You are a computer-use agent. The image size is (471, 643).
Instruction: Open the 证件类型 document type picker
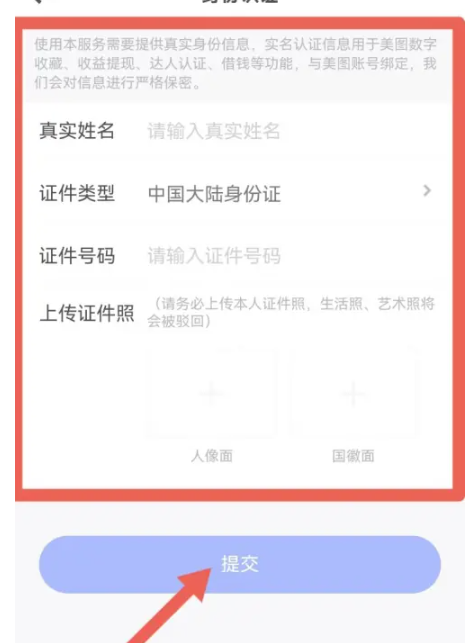click(x=238, y=194)
